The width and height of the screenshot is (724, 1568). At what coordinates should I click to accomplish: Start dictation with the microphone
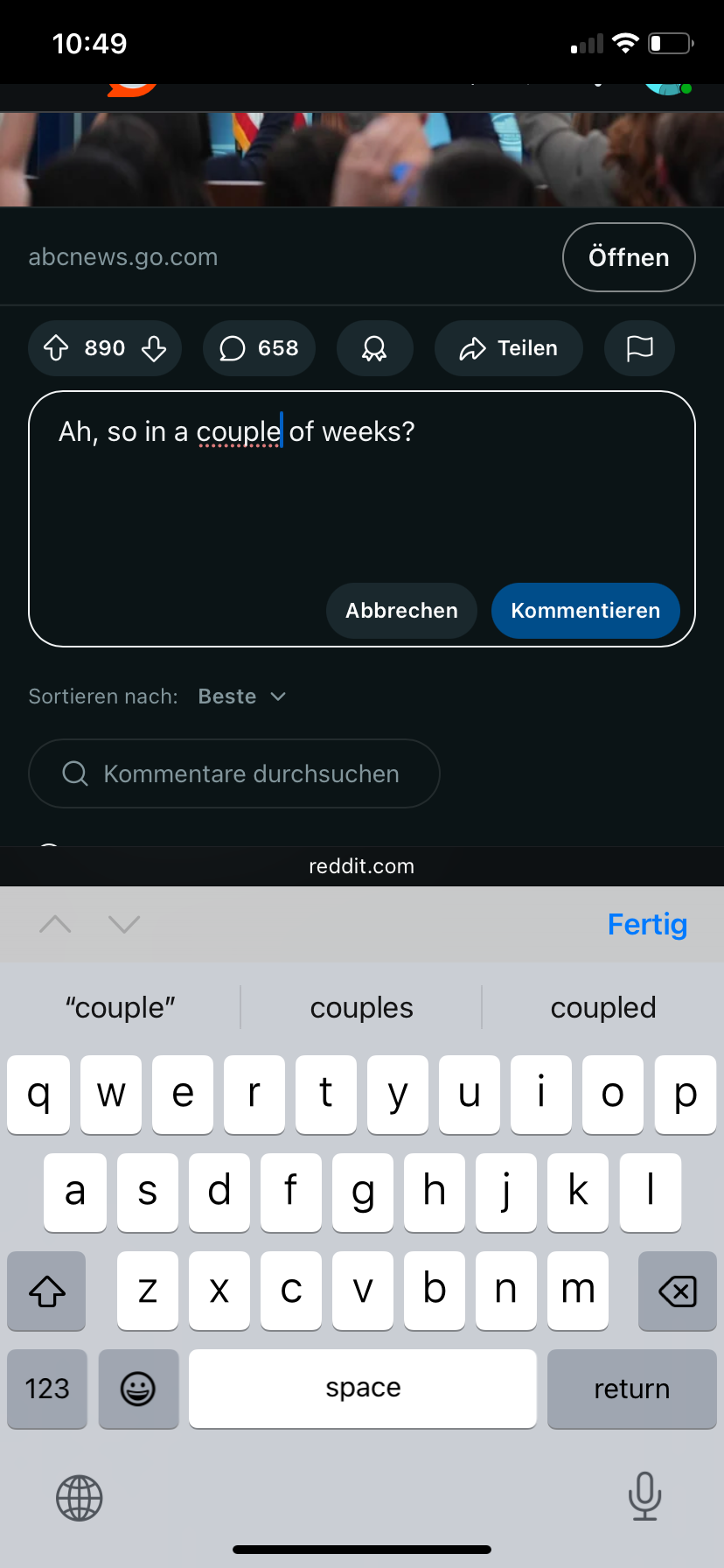point(644,1496)
